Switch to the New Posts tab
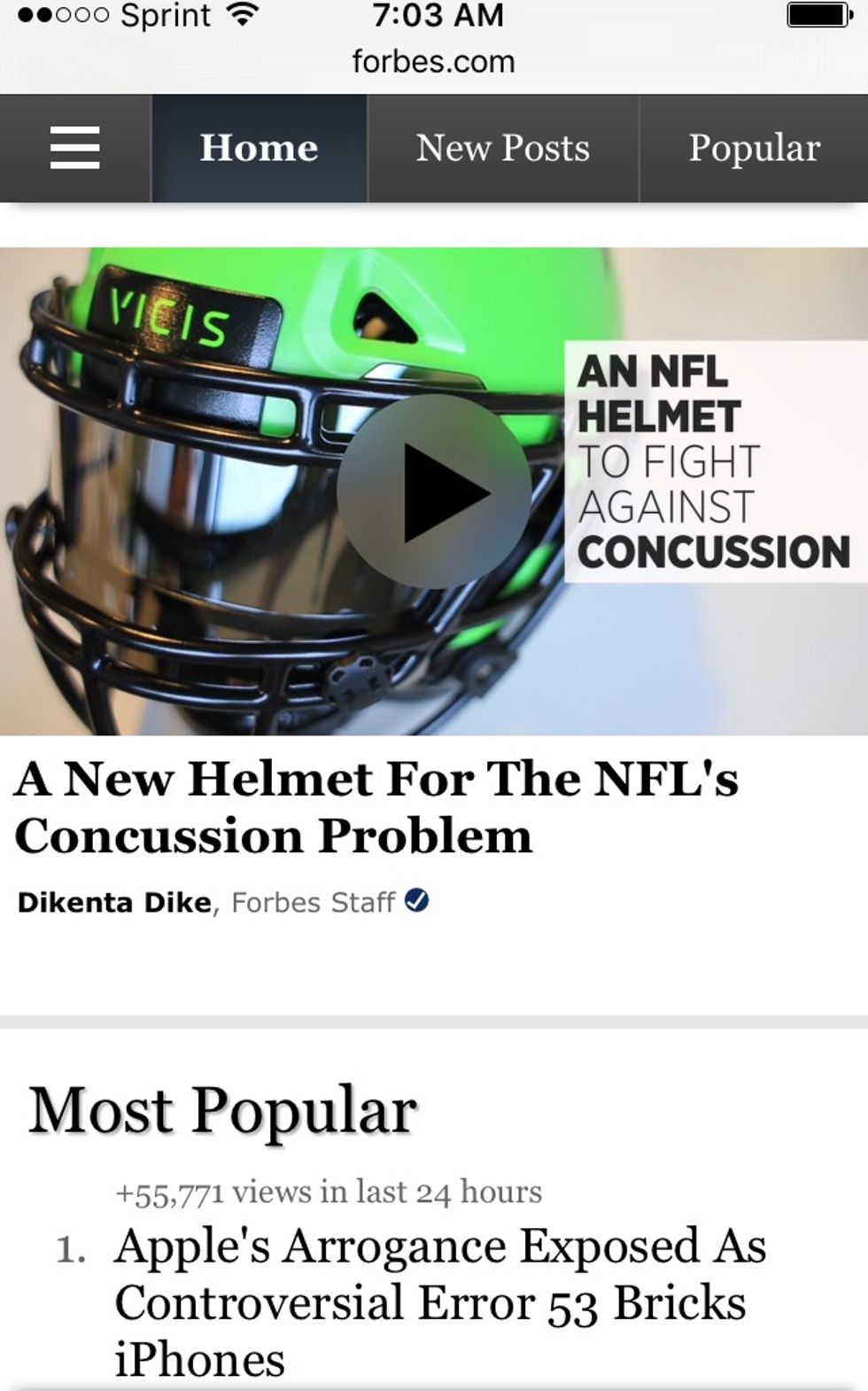The image size is (868, 1391). (x=502, y=148)
